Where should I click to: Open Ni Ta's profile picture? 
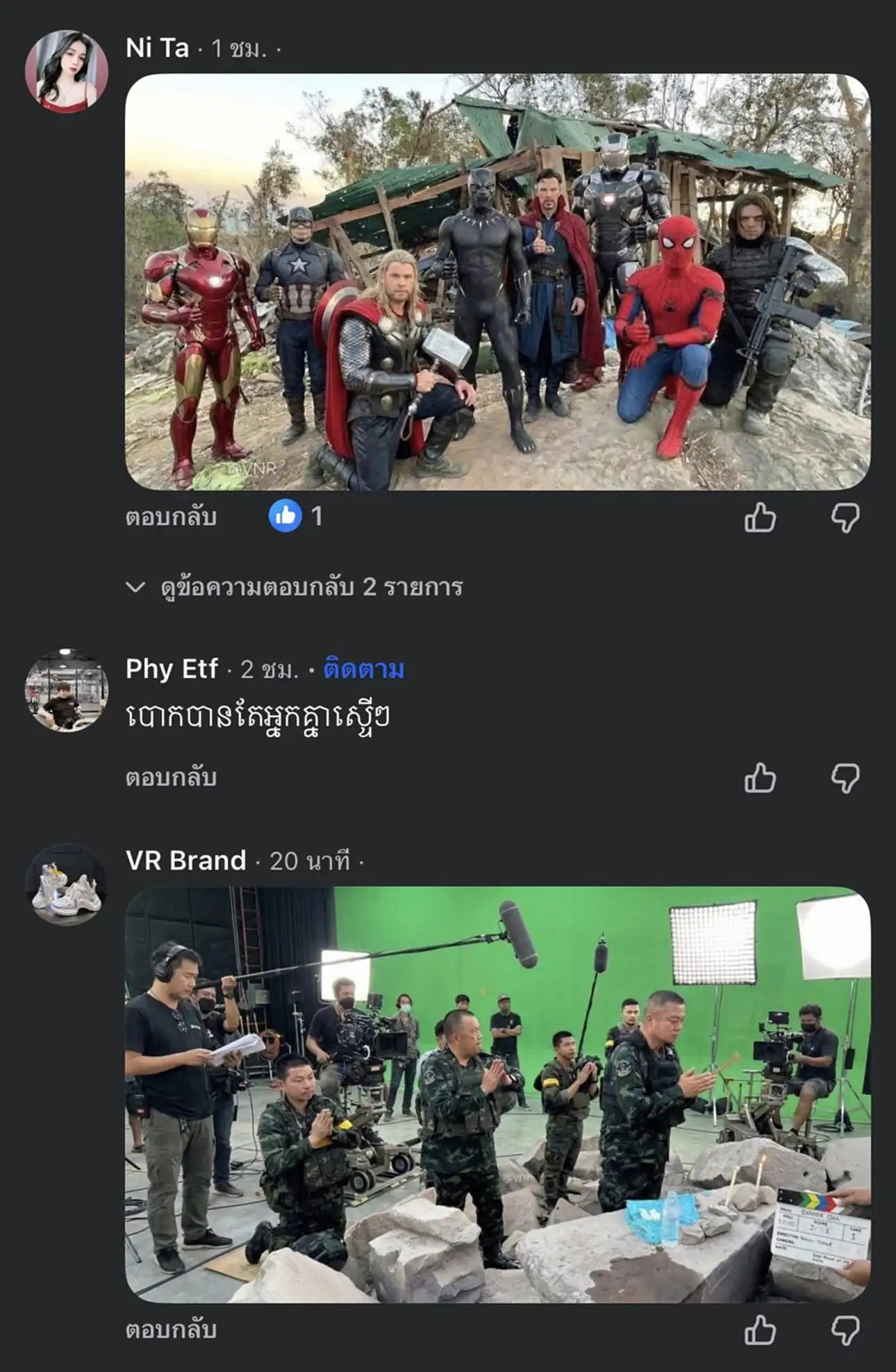(67, 71)
